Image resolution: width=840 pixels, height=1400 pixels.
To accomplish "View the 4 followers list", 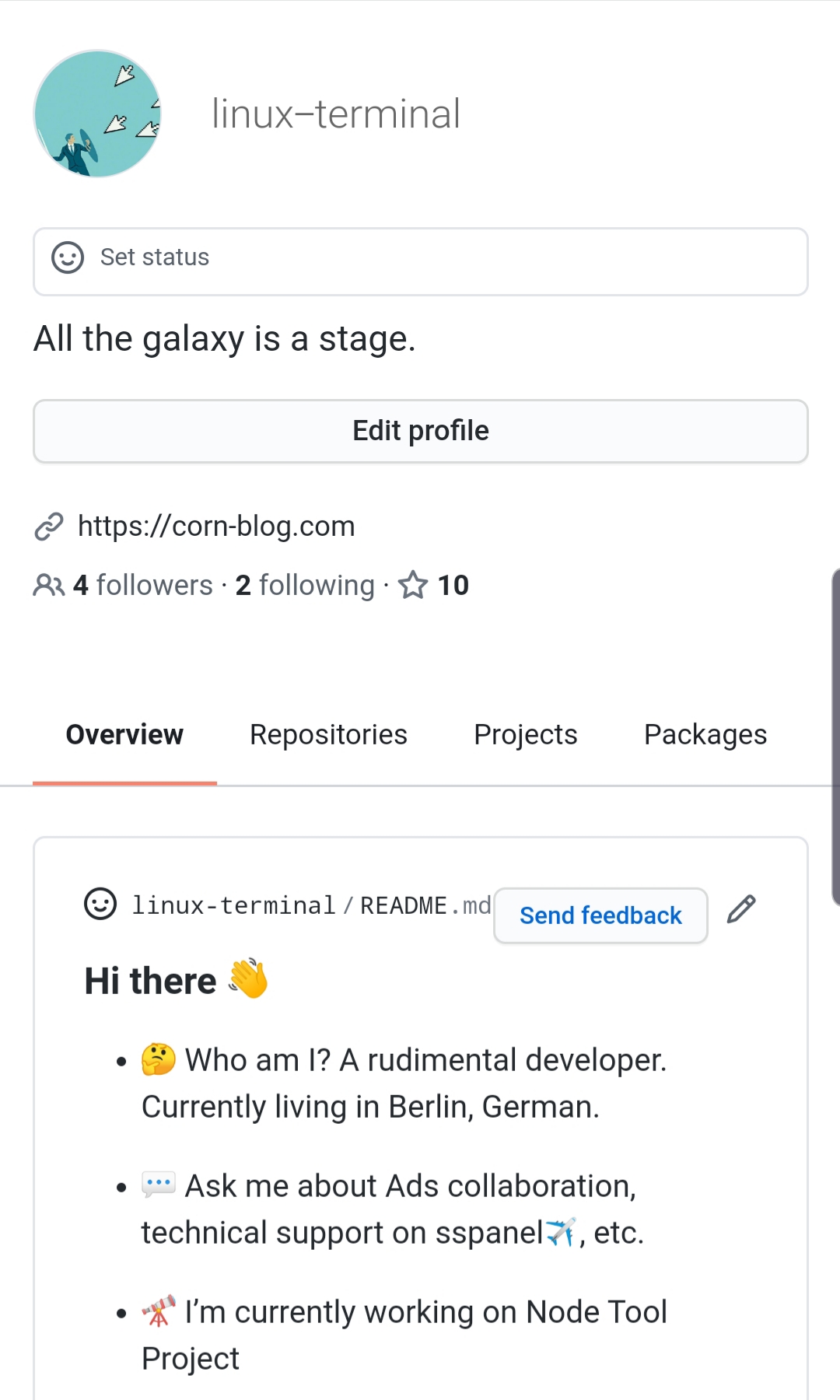I will pyautogui.click(x=142, y=585).
